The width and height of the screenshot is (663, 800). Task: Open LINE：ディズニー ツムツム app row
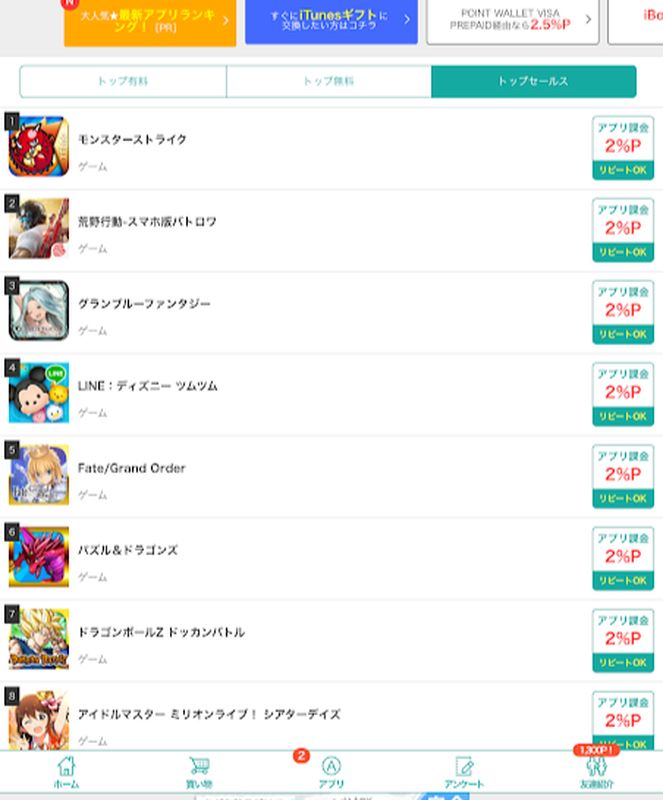[300, 394]
